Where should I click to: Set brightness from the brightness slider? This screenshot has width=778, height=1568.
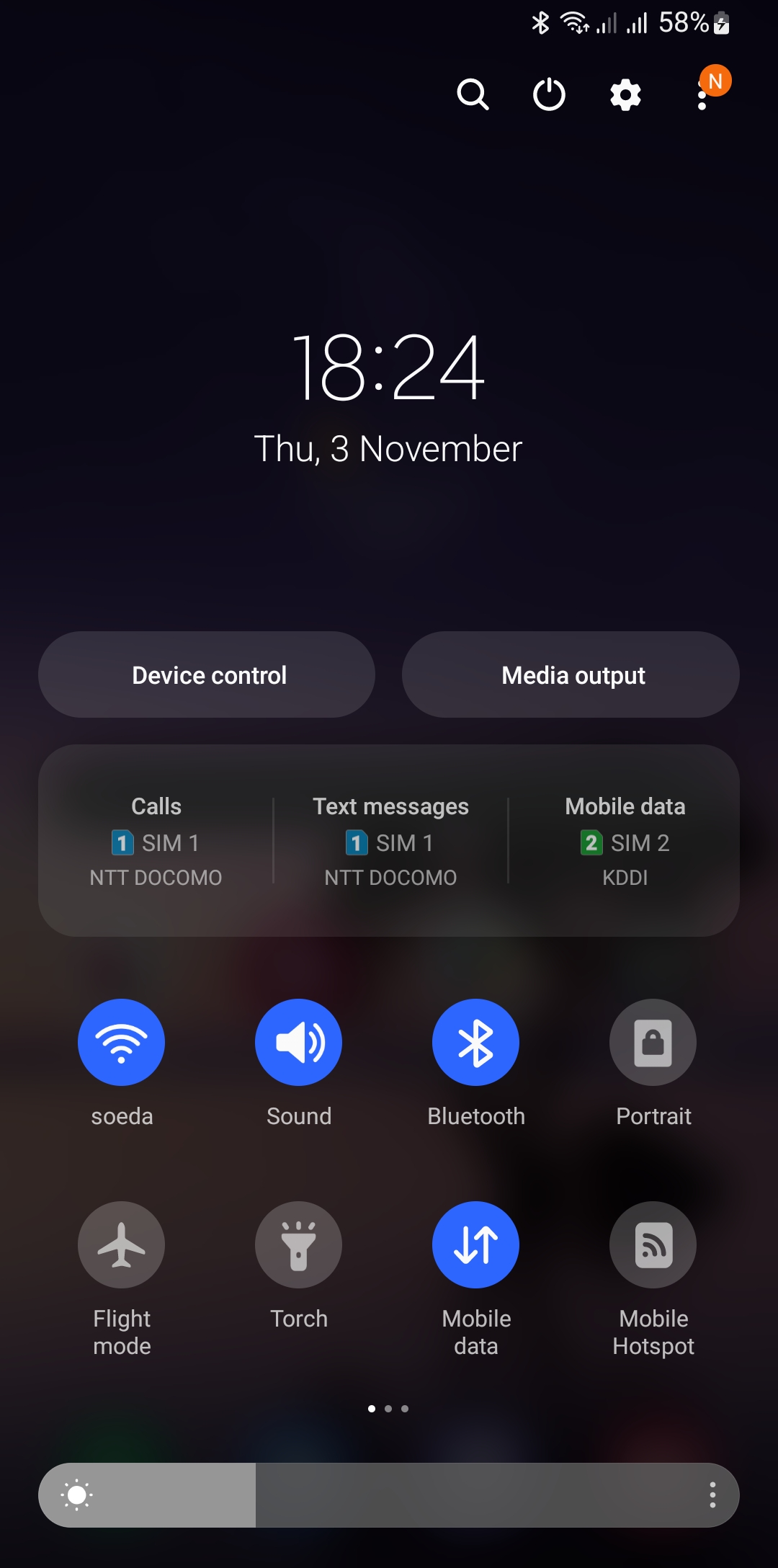click(x=367, y=1495)
